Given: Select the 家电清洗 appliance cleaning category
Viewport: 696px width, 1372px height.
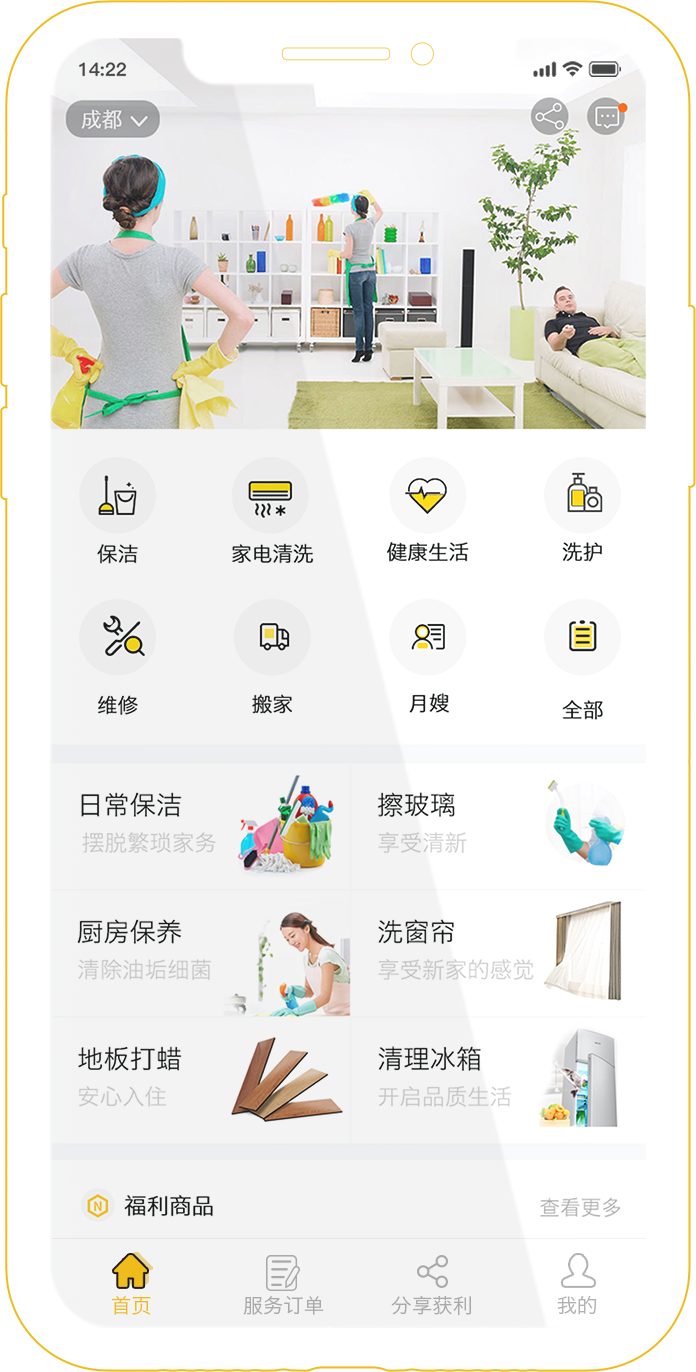Looking at the screenshot, I should [x=271, y=512].
